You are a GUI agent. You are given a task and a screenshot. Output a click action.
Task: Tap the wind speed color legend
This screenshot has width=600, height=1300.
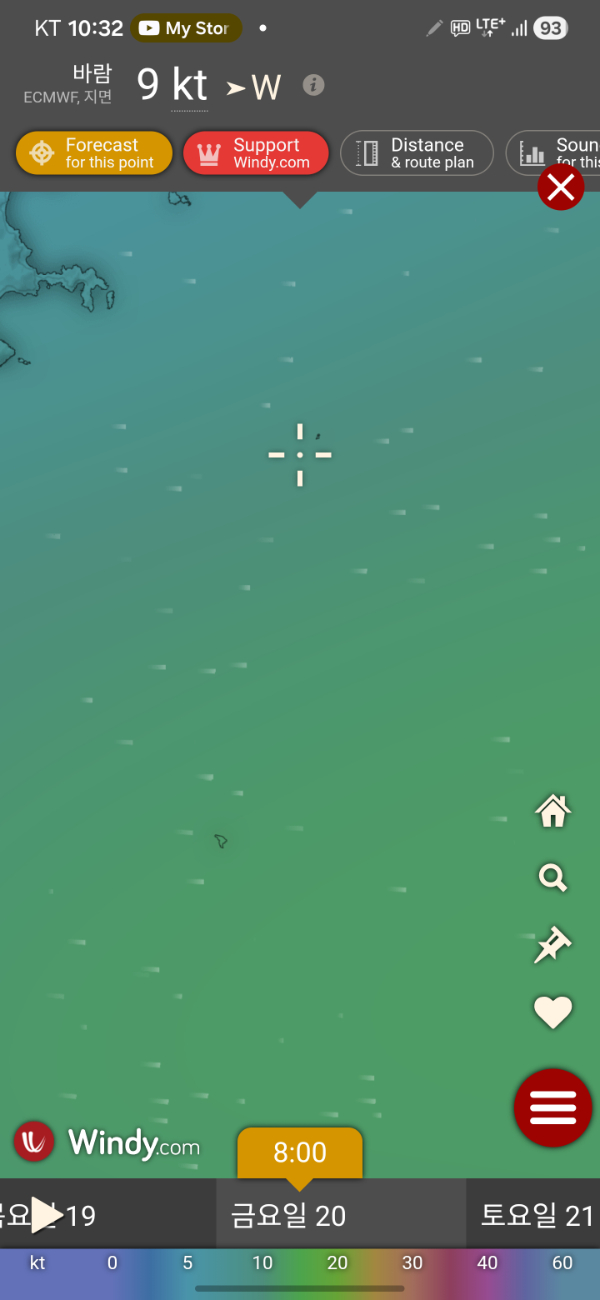[300, 1262]
